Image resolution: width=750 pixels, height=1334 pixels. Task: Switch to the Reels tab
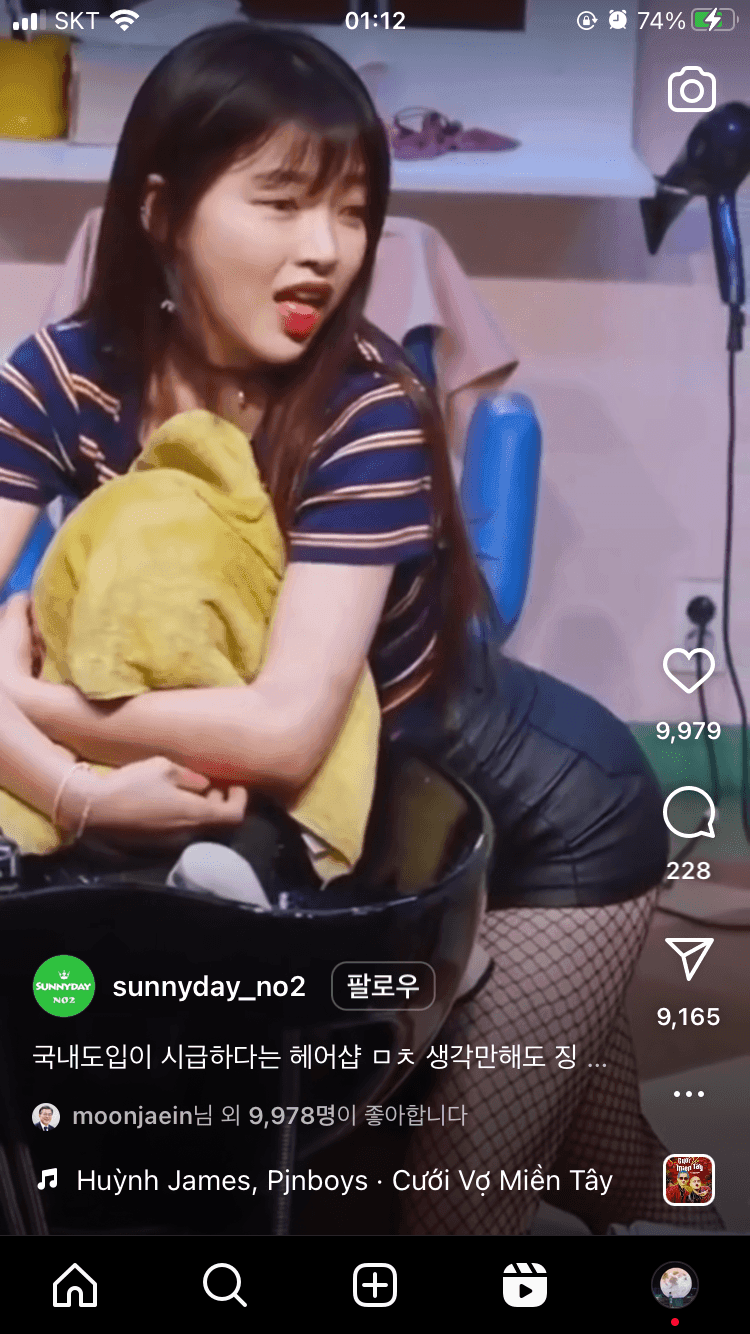525,1285
